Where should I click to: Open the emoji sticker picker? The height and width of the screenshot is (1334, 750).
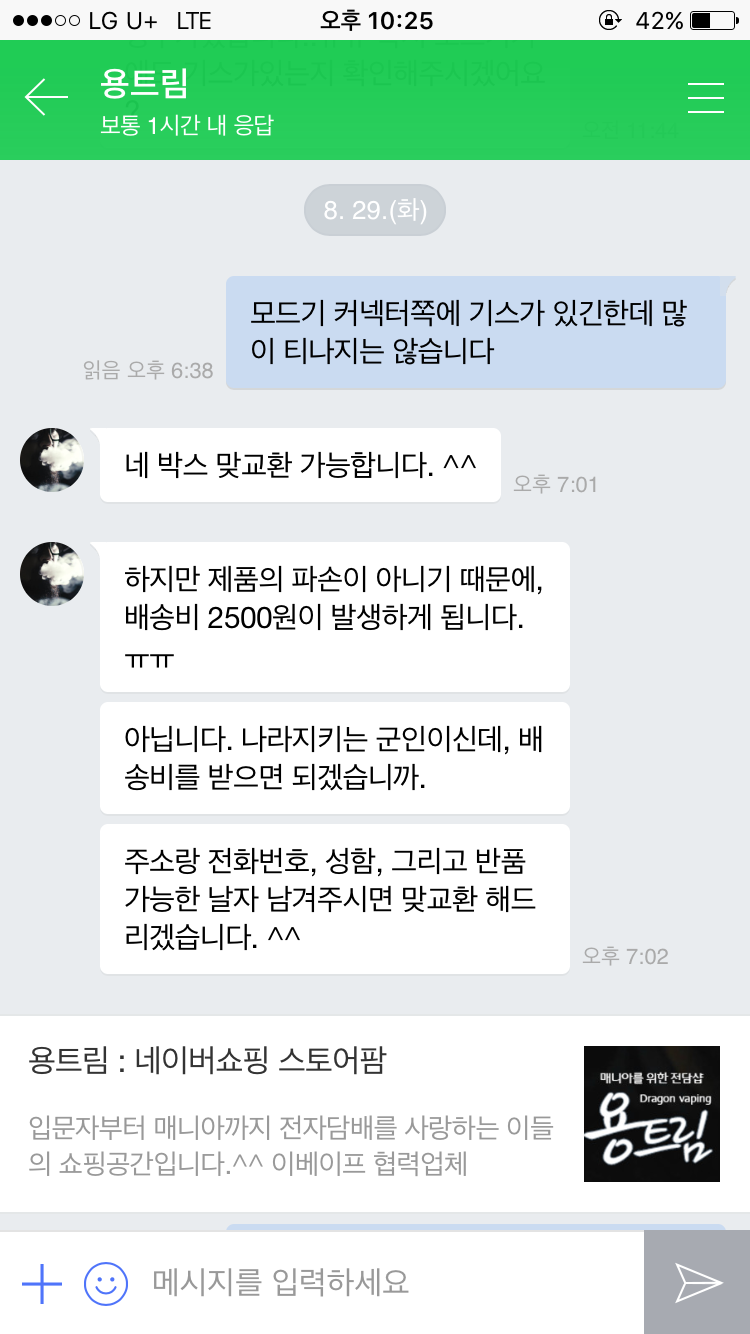point(105,1283)
